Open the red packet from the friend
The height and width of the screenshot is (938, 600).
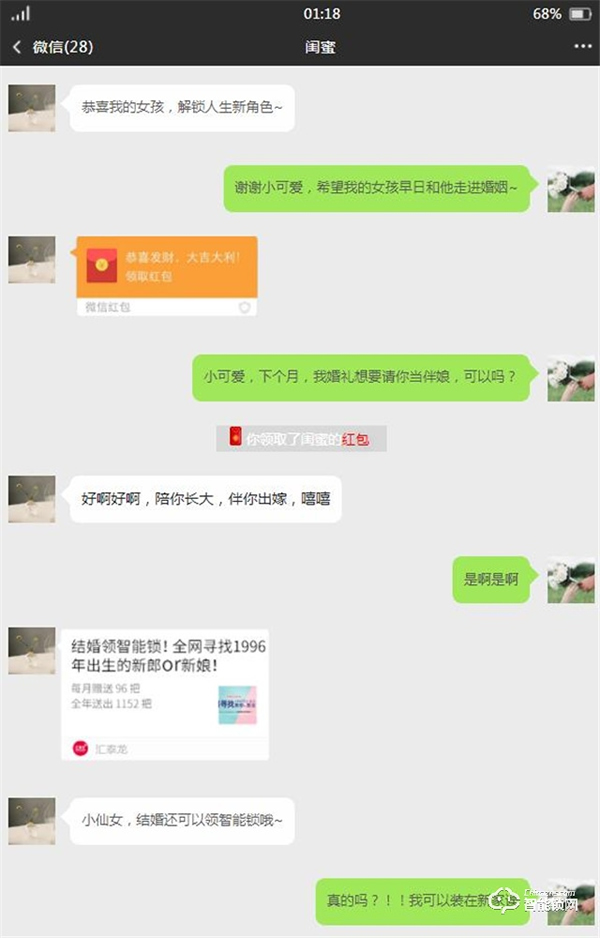pyautogui.click(x=167, y=266)
